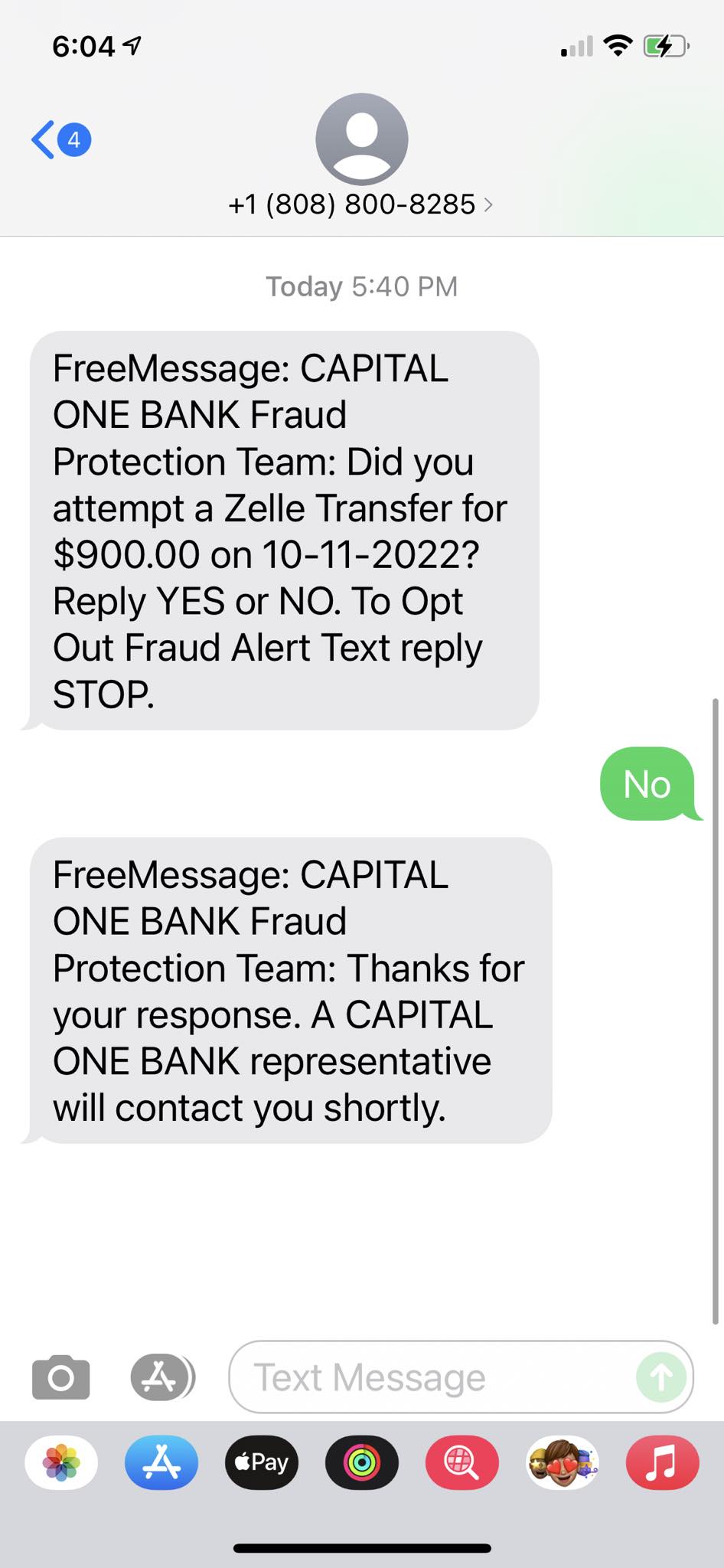
Task: Open the Fitness activity rings app
Action: point(362,1462)
